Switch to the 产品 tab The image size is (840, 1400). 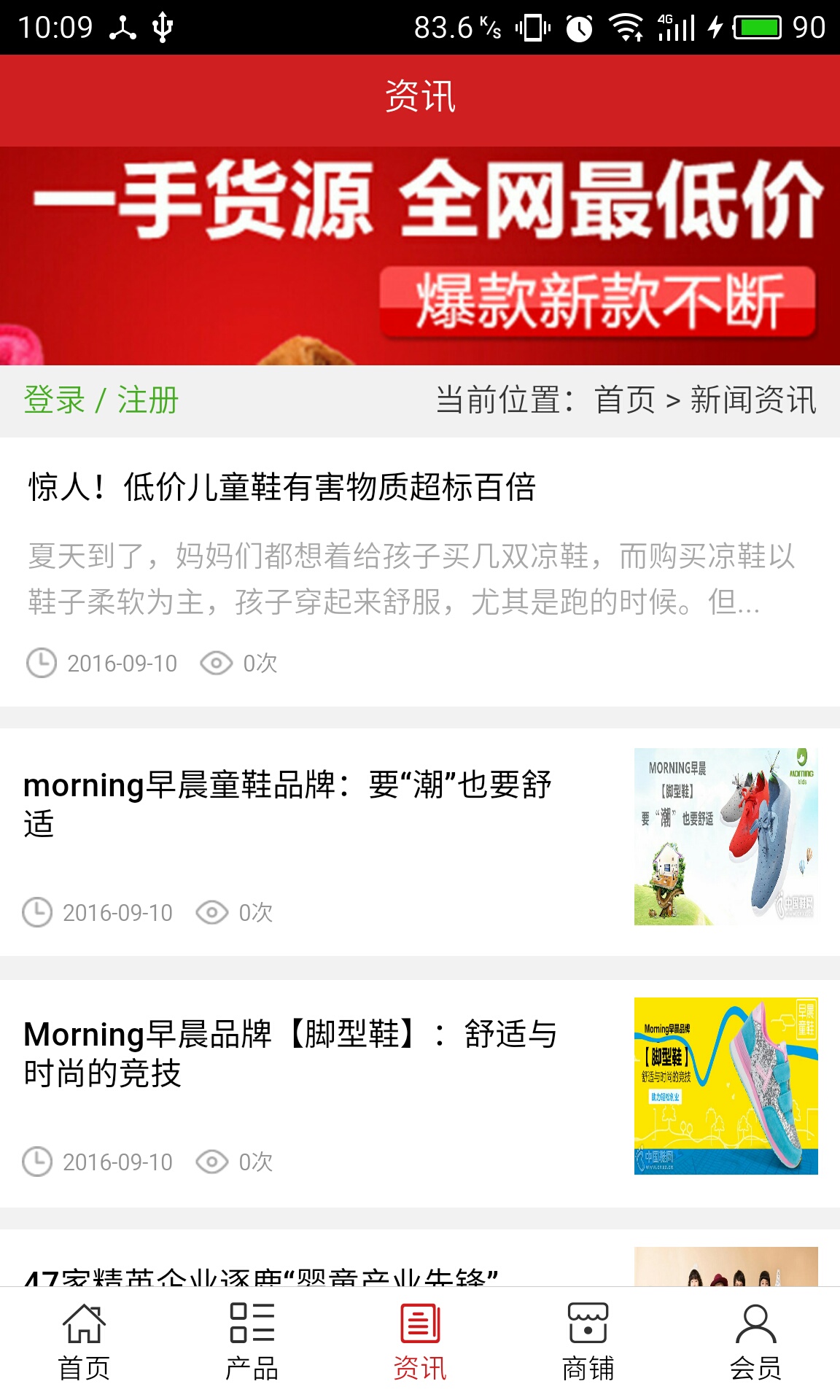(252, 1342)
